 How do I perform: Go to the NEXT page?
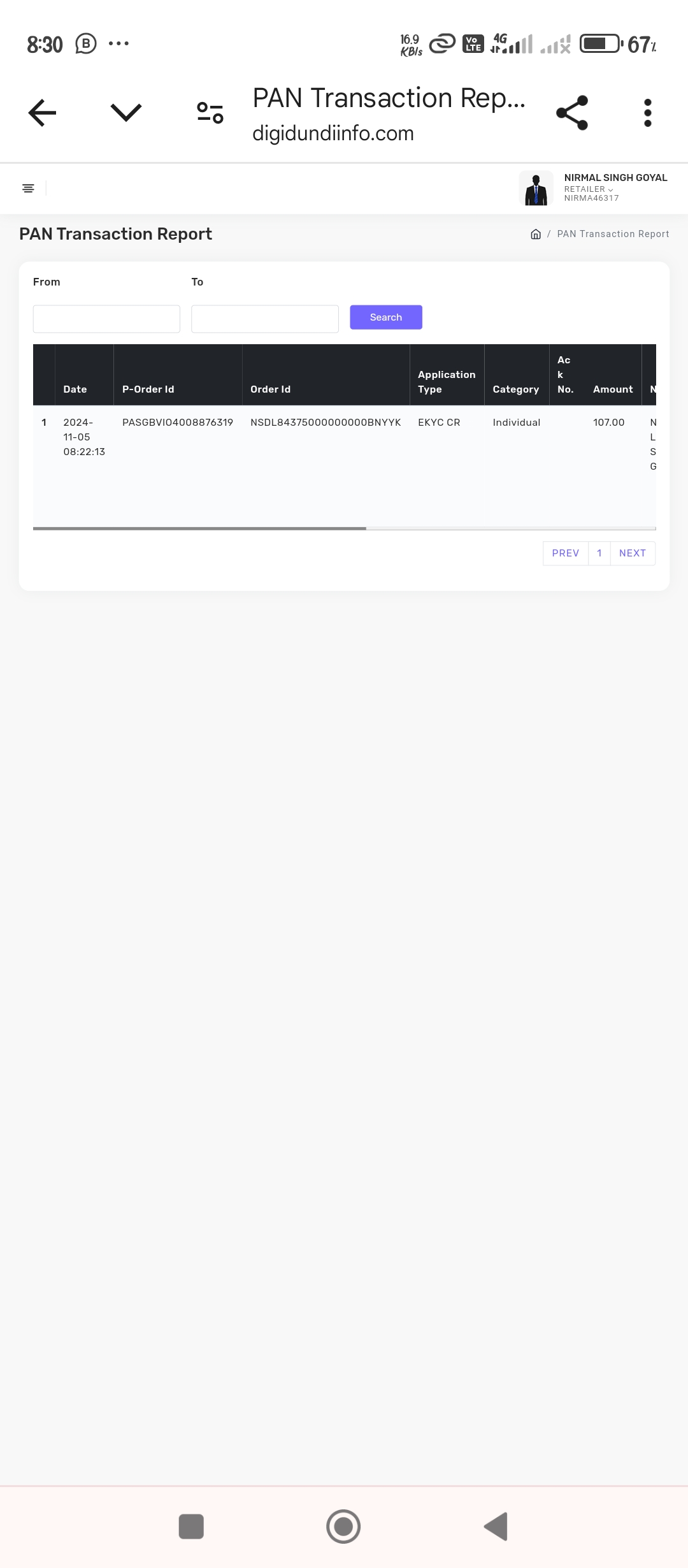coord(632,553)
